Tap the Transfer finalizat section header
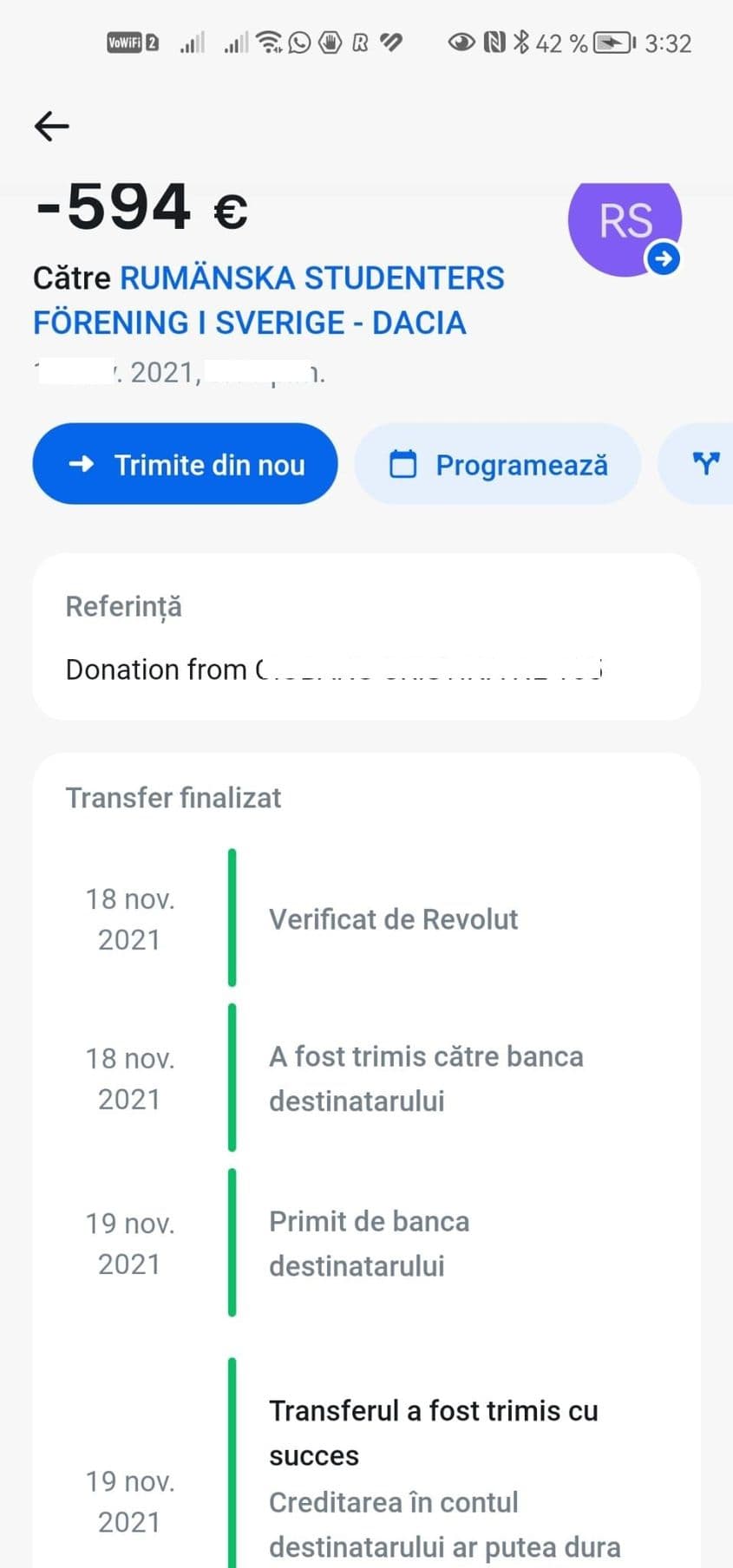733x1568 pixels. pyautogui.click(x=173, y=797)
